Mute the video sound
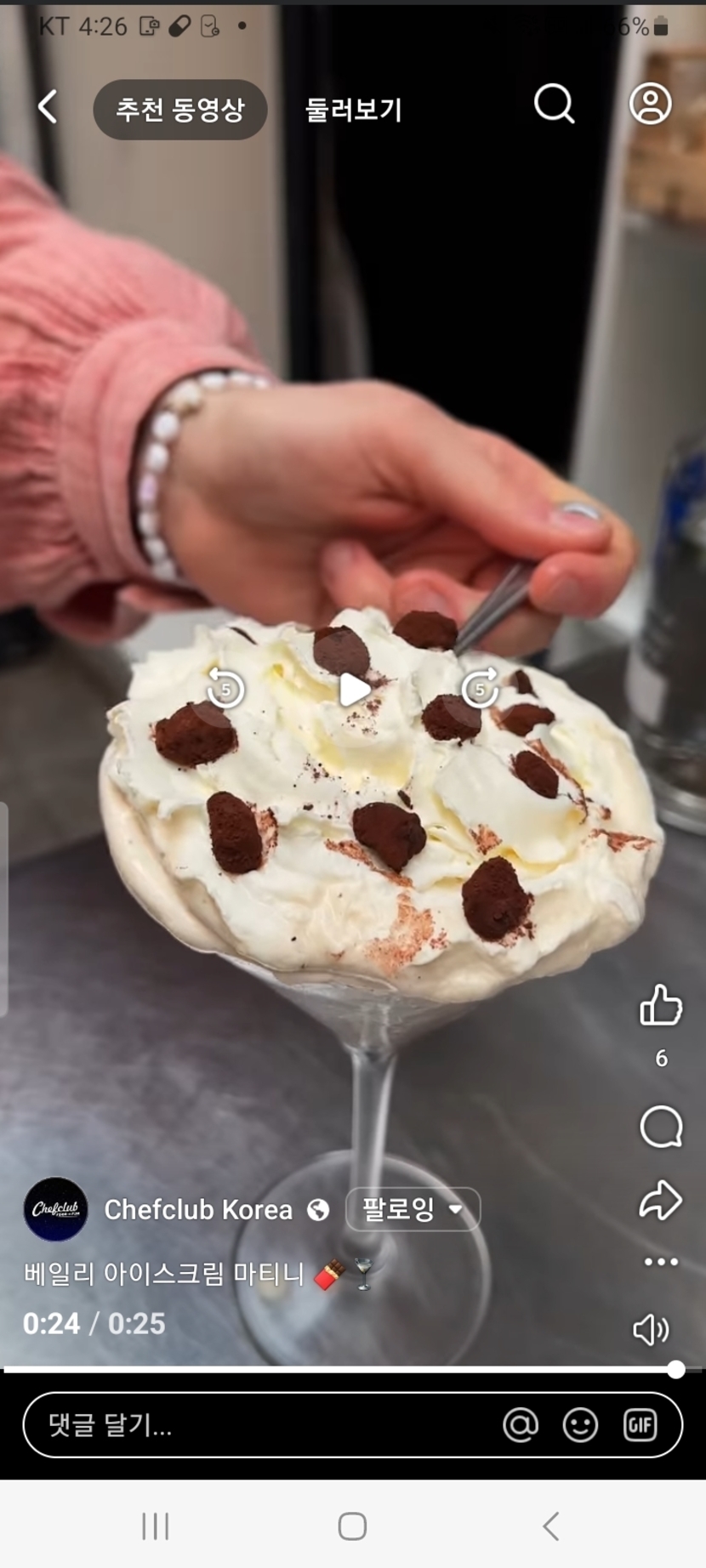This screenshot has height=1568, width=706. (x=651, y=1329)
